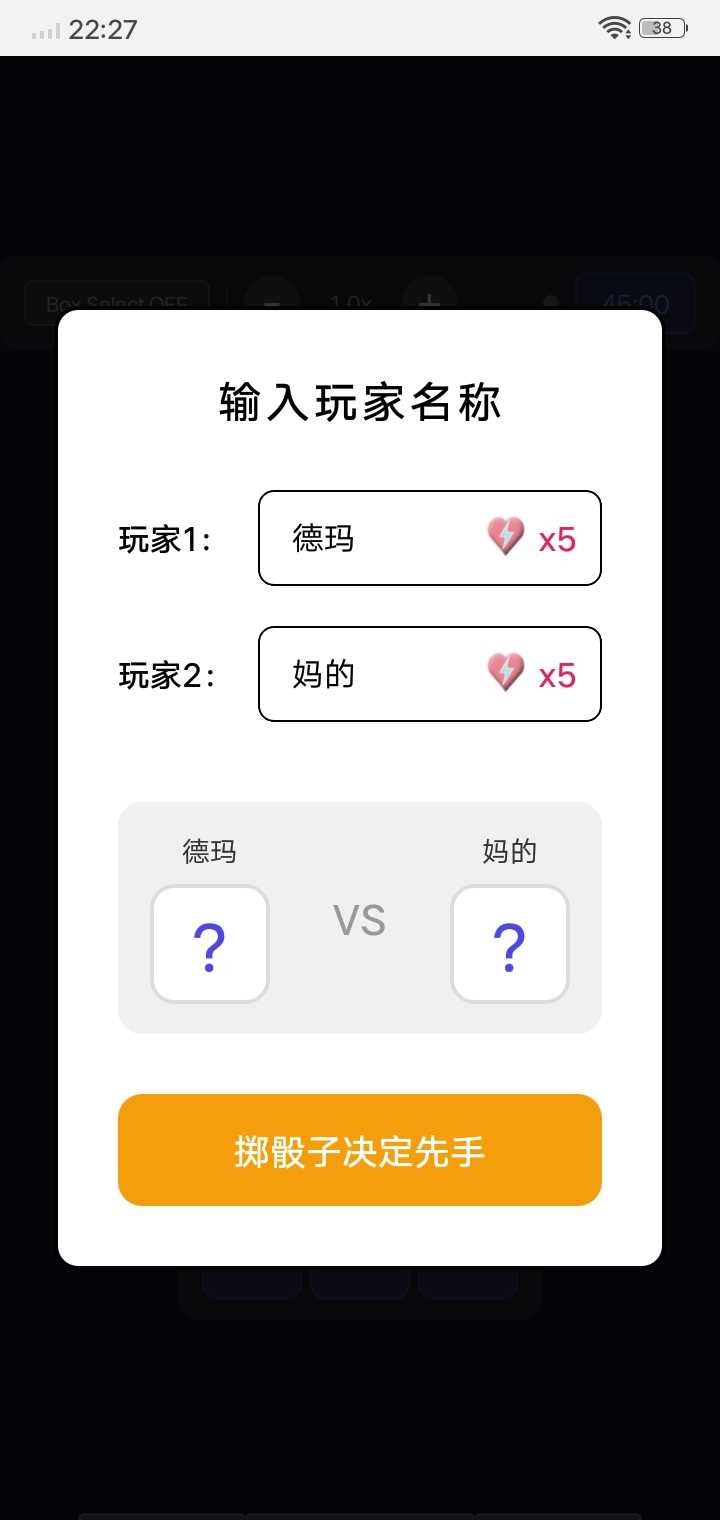Edit the 玩家2 name field

(380, 674)
